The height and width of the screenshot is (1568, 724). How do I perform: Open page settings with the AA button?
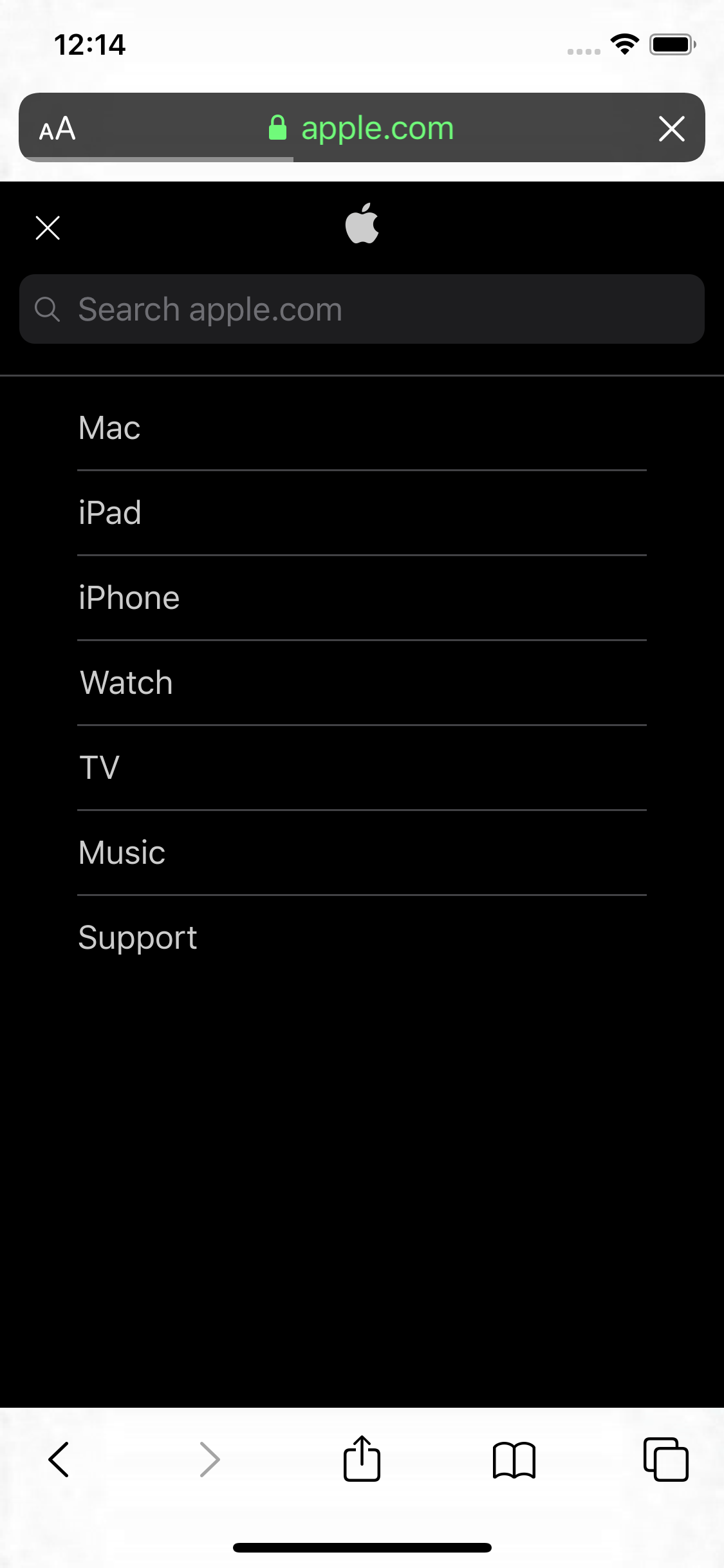[x=57, y=128]
